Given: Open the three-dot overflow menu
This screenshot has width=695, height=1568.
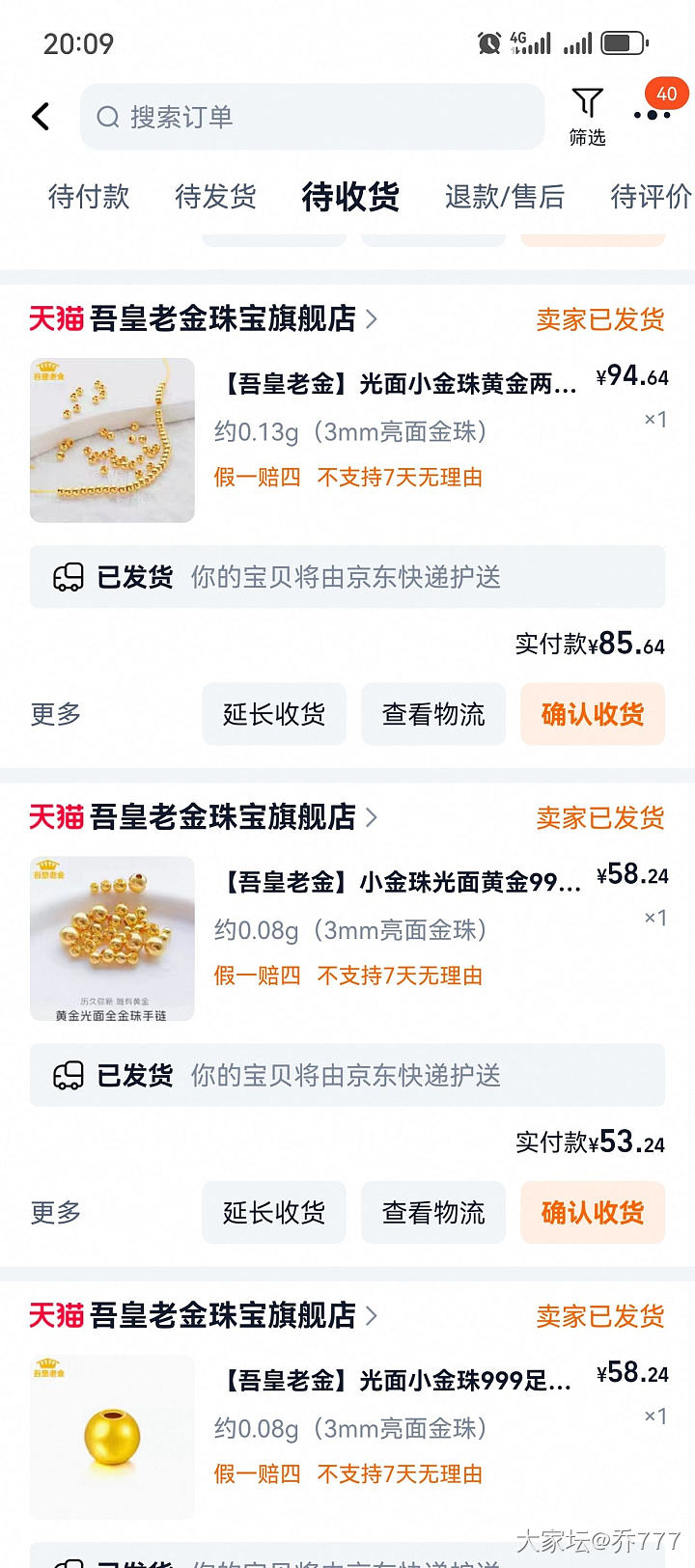Looking at the screenshot, I should (x=652, y=115).
